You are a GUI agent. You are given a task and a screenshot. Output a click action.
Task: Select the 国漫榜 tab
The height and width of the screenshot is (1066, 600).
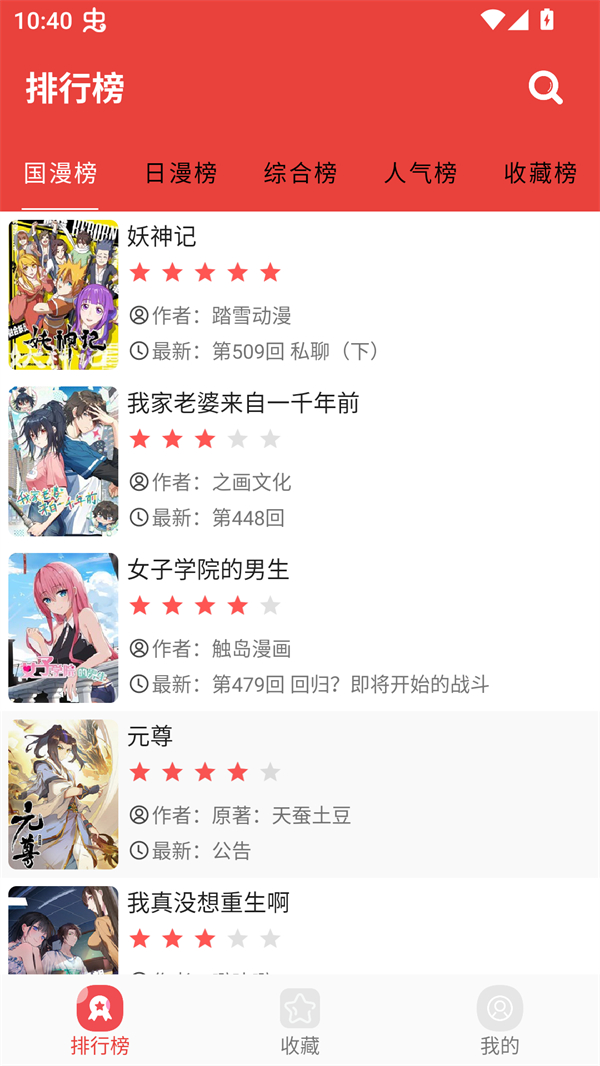click(61, 173)
